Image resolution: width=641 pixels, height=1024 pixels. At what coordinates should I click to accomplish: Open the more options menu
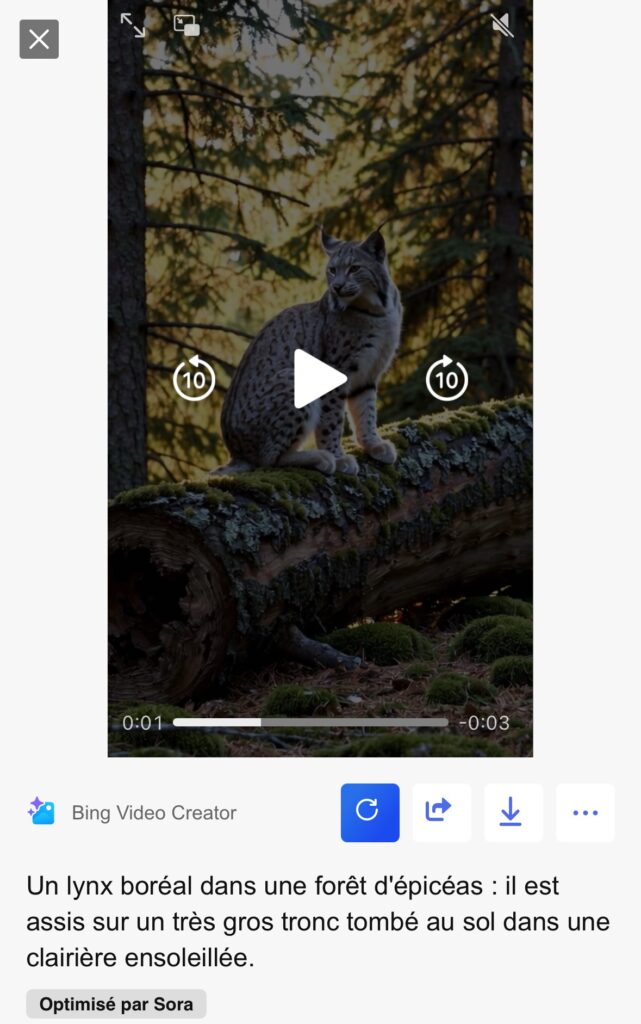coord(585,812)
